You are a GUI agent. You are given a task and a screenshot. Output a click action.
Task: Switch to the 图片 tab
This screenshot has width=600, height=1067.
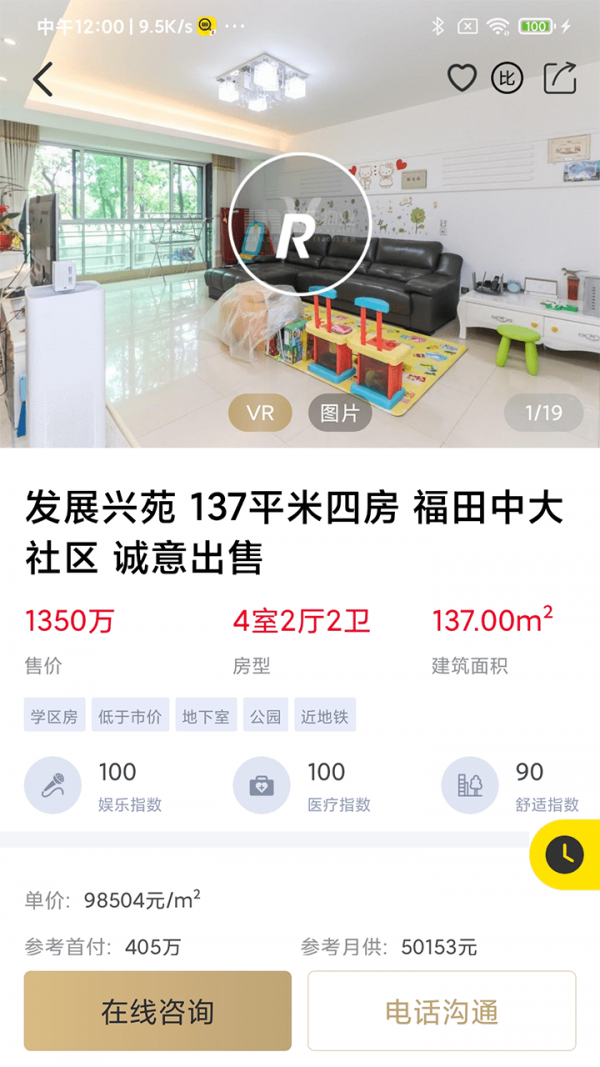point(340,412)
